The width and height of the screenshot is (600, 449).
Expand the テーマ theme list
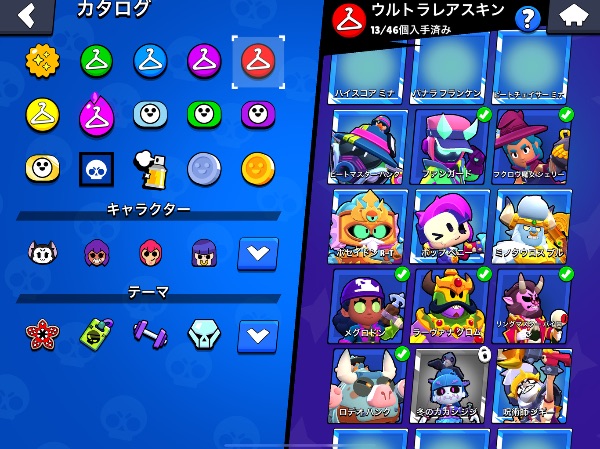258,336
